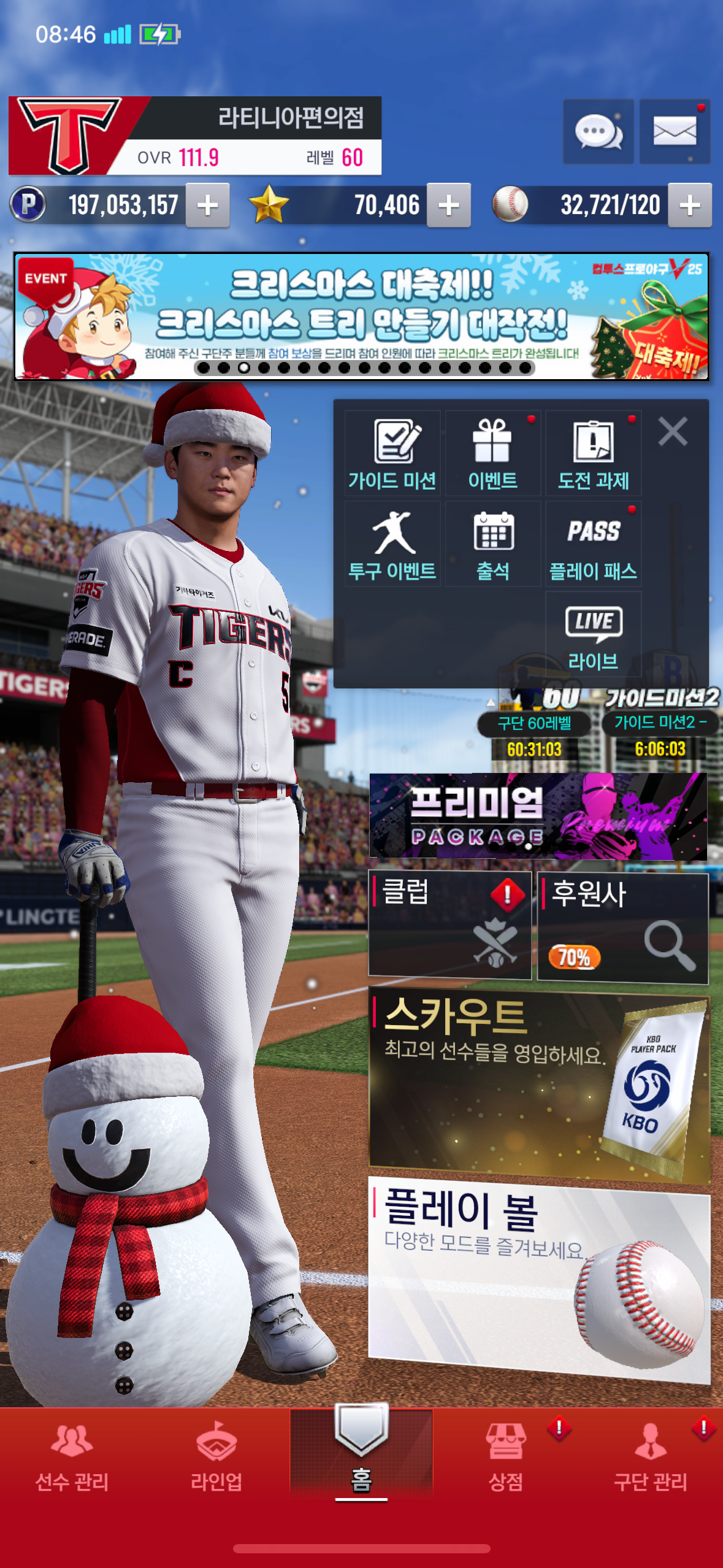The height and width of the screenshot is (1568, 723).
Task: Open 가이드 미션 from the menu
Action: pos(392,453)
